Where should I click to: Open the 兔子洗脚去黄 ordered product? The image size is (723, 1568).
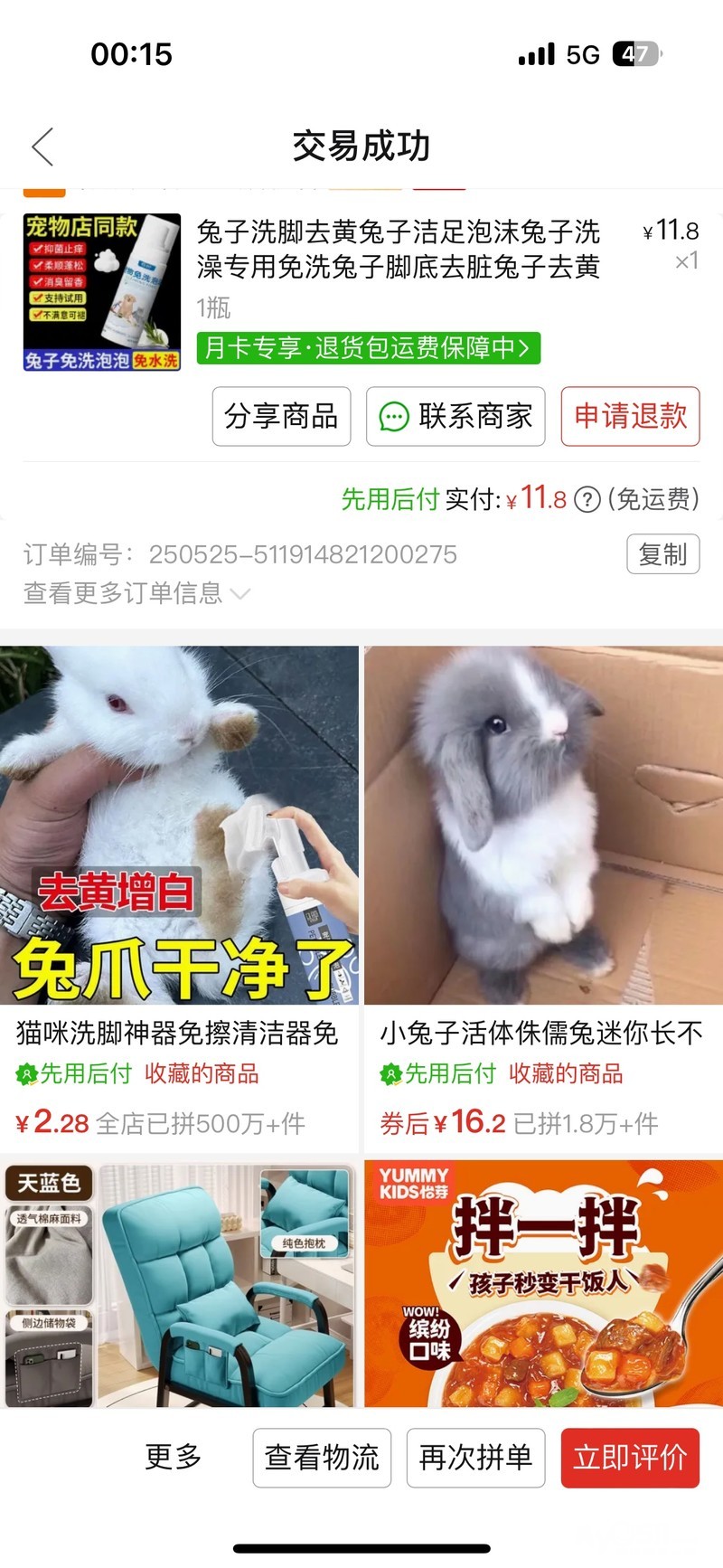tap(398, 250)
